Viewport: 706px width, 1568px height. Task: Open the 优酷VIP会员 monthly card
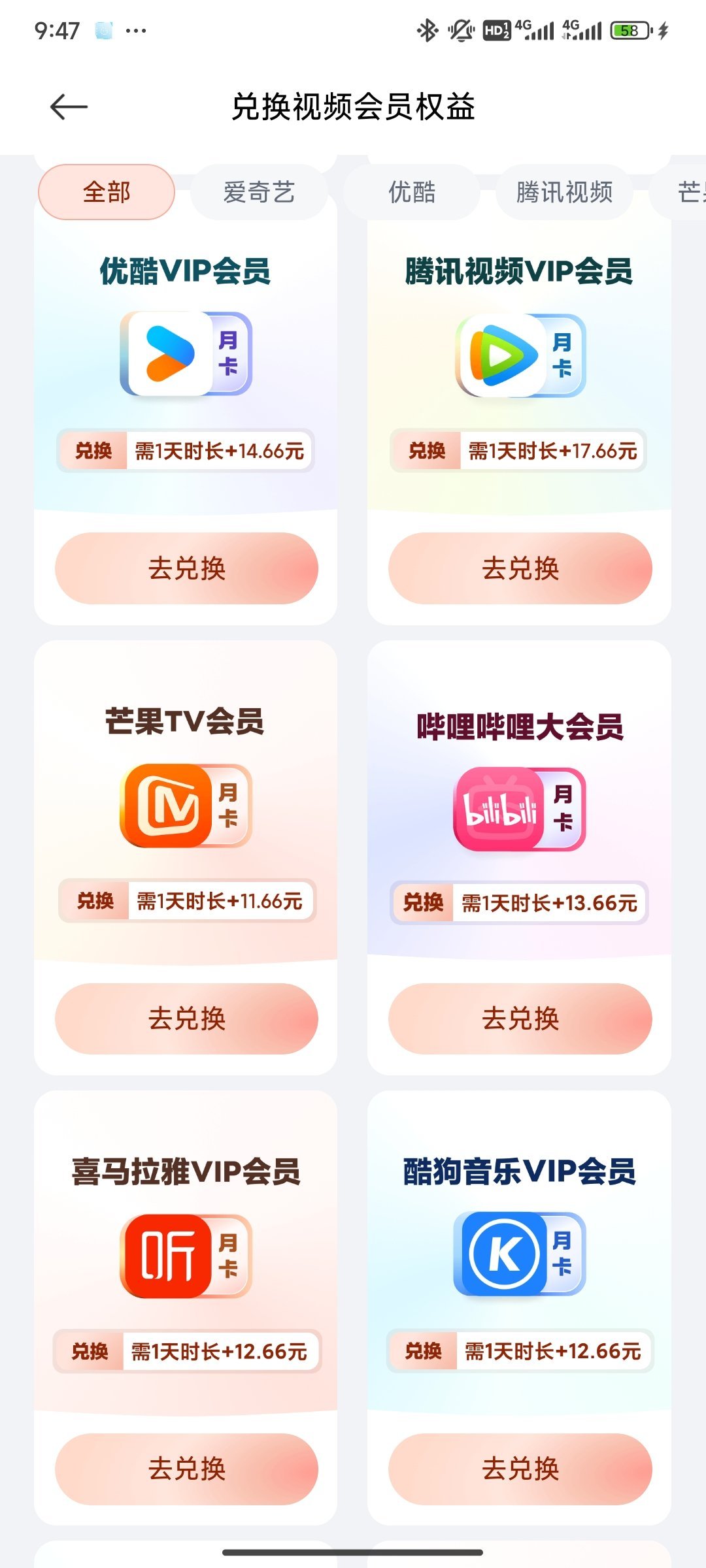tap(186, 354)
